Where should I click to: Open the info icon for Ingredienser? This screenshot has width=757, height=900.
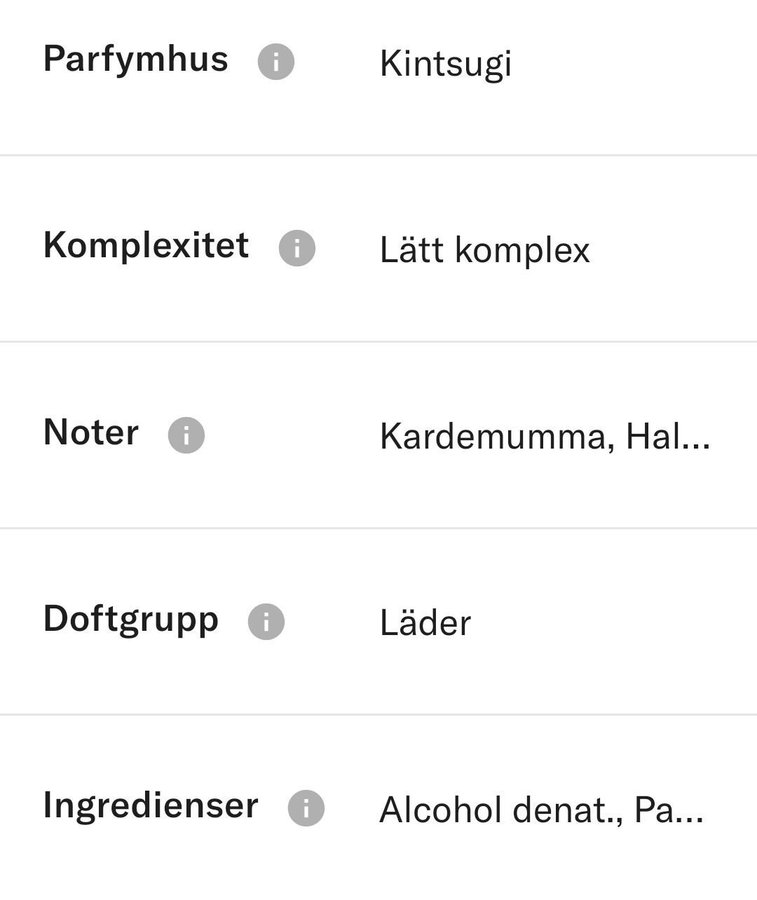coord(306,808)
